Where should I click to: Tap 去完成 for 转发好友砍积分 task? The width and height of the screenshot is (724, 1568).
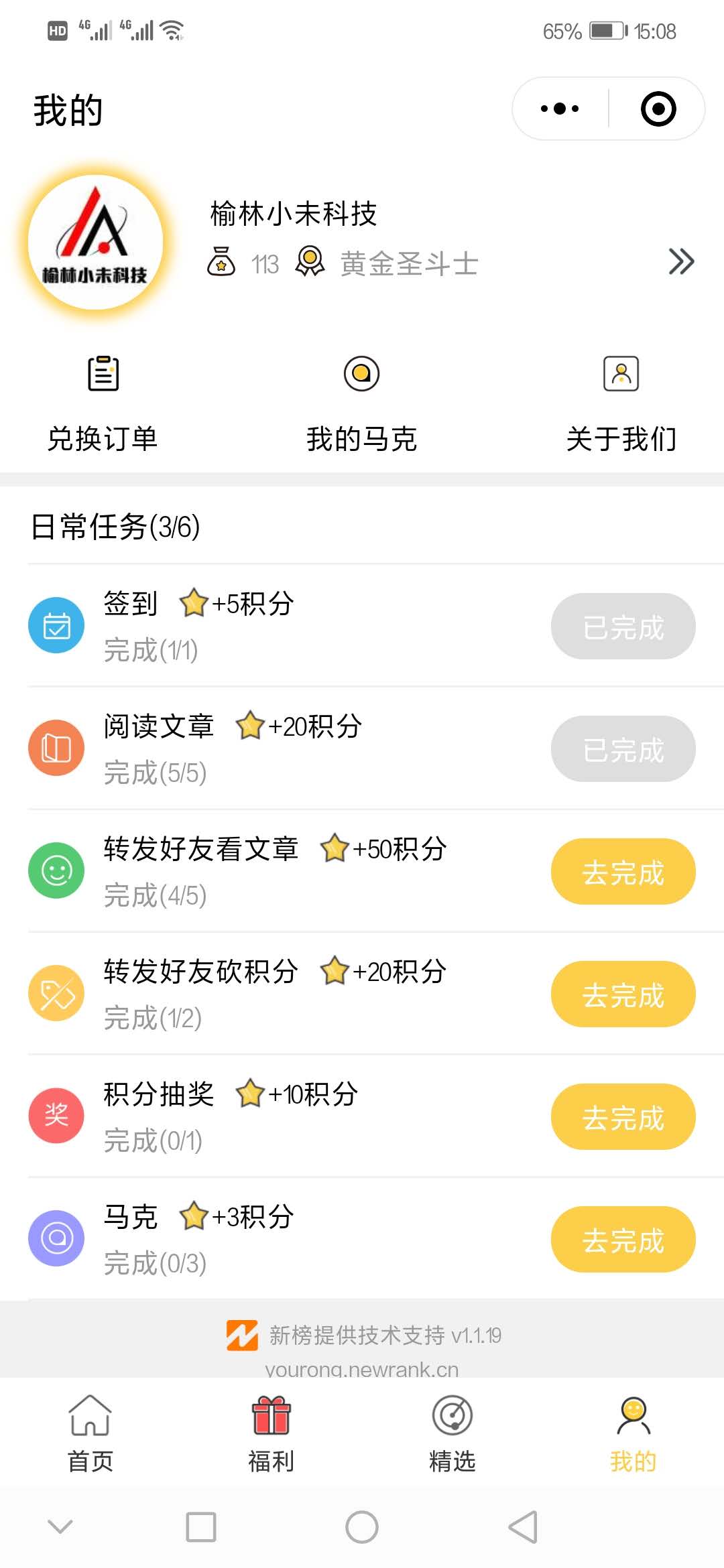tap(623, 994)
